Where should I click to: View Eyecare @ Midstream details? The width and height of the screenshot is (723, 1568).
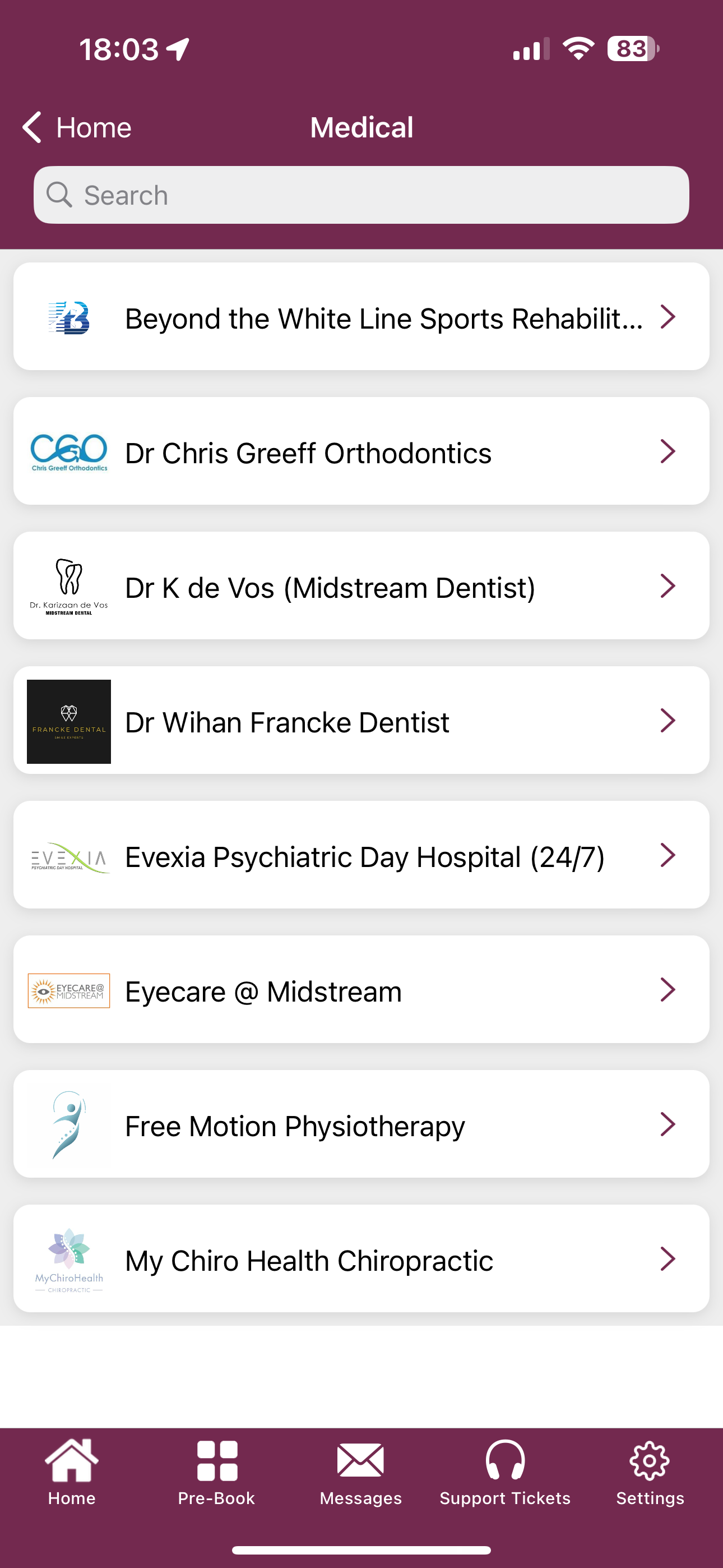(x=361, y=990)
